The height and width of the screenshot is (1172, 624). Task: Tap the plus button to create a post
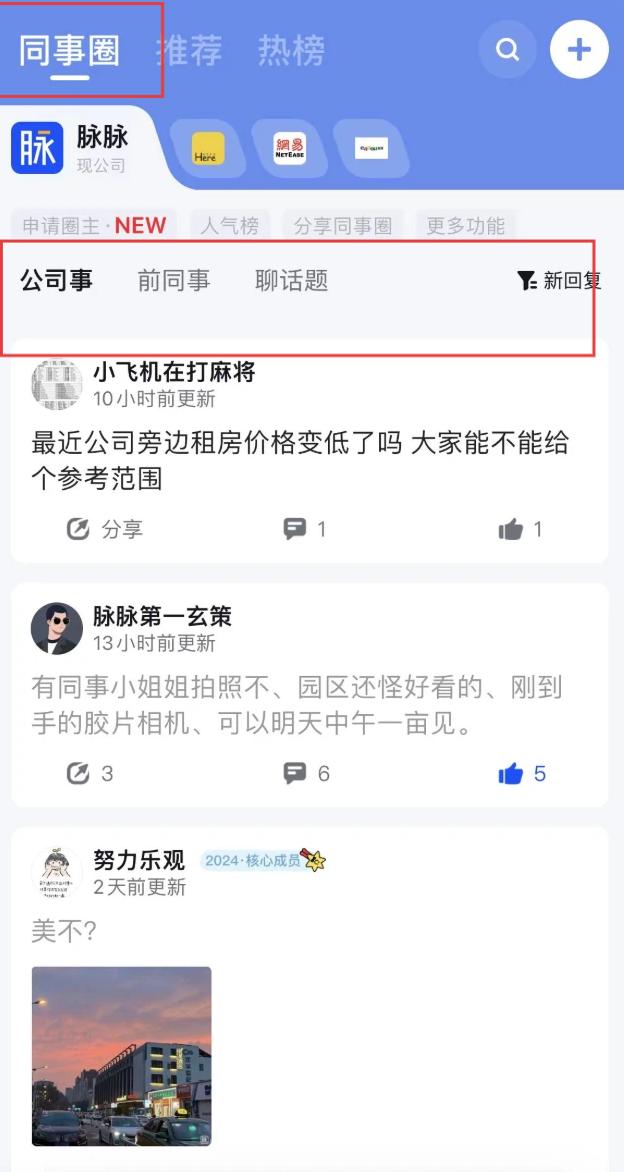click(579, 49)
